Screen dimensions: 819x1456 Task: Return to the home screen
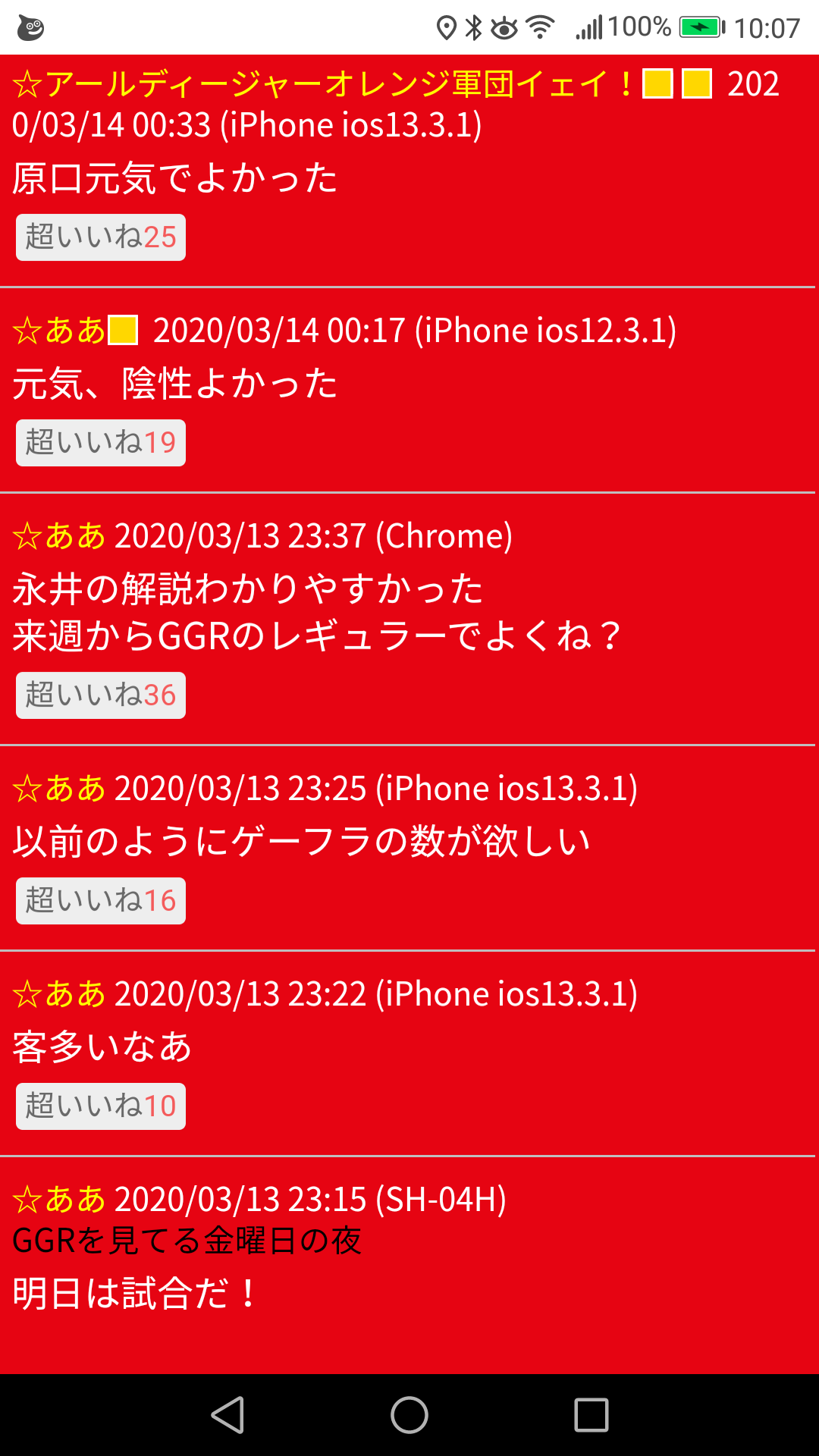409,1415
